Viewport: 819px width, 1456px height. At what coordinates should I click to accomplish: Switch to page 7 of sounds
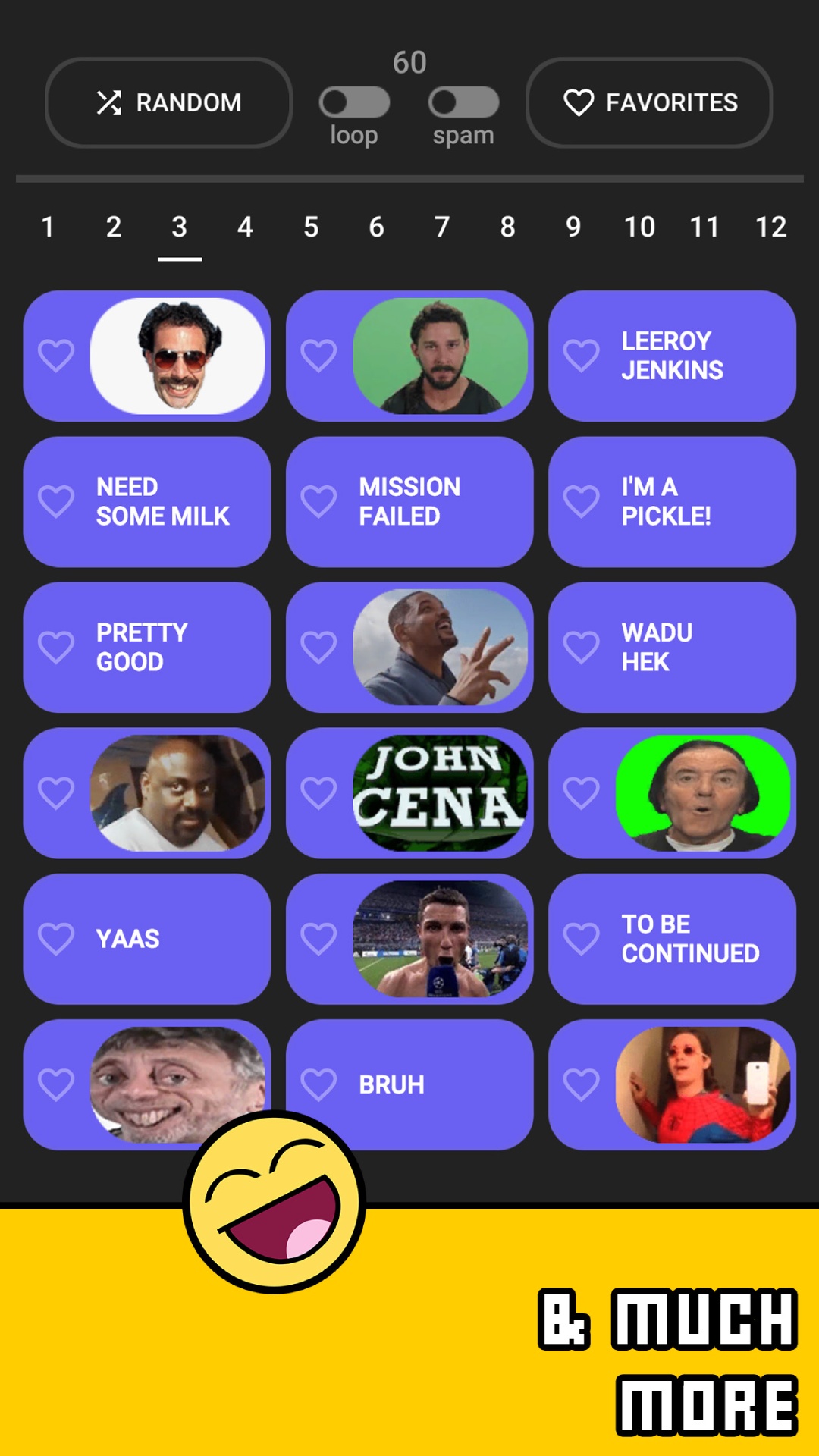442,227
